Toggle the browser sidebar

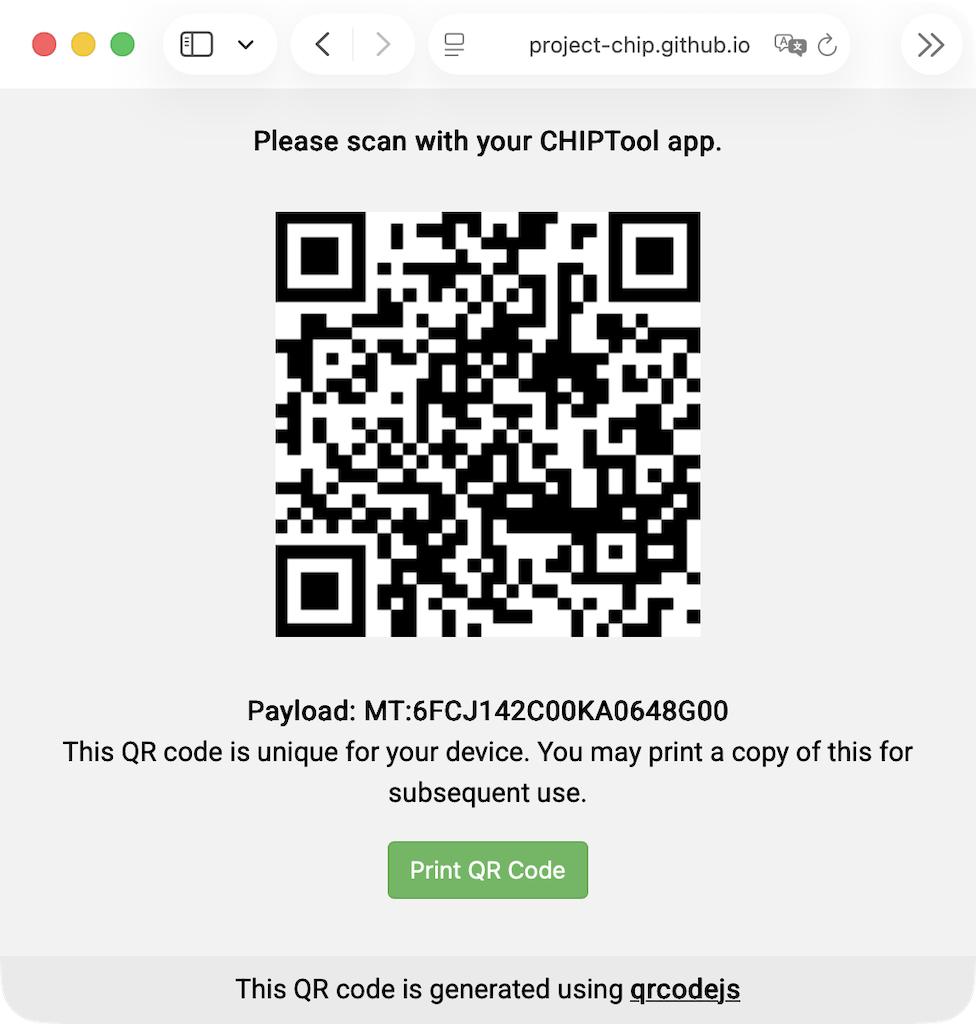pyautogui.click(x=197, y=45)
